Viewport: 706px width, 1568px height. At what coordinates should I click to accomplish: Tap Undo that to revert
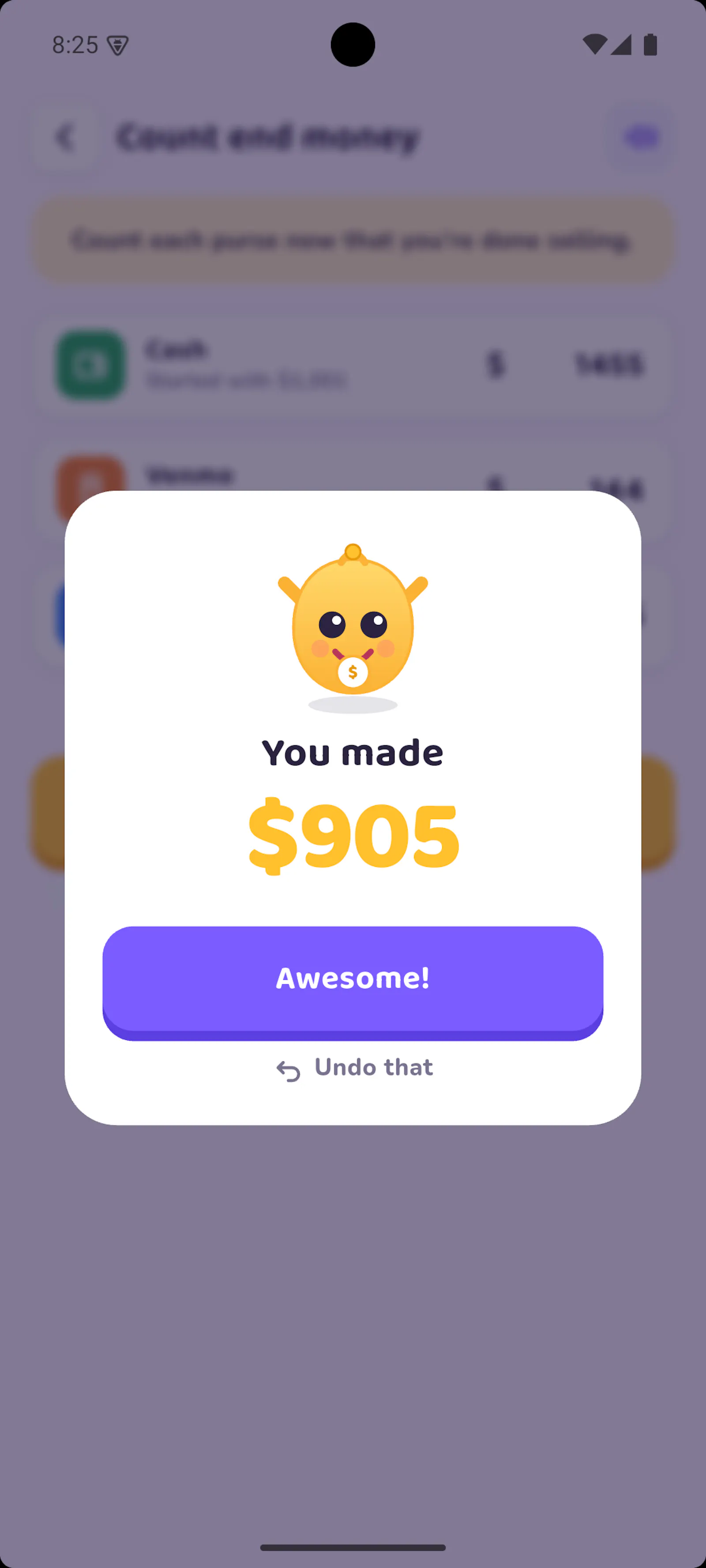point(354,1068)
